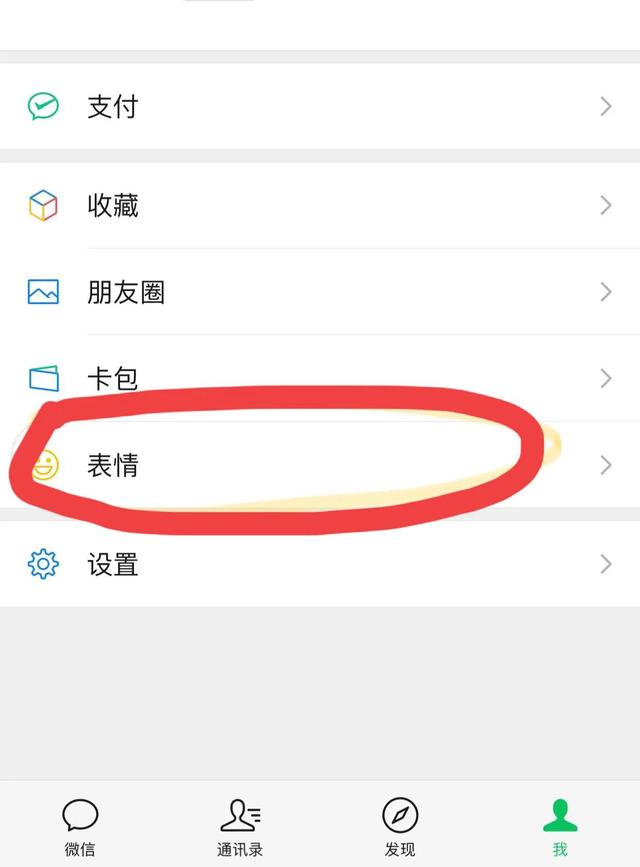The width and height of the screenshot is (640, 867).
Task: Go to 朋友圈 Moments
Action: click(320, 292)
